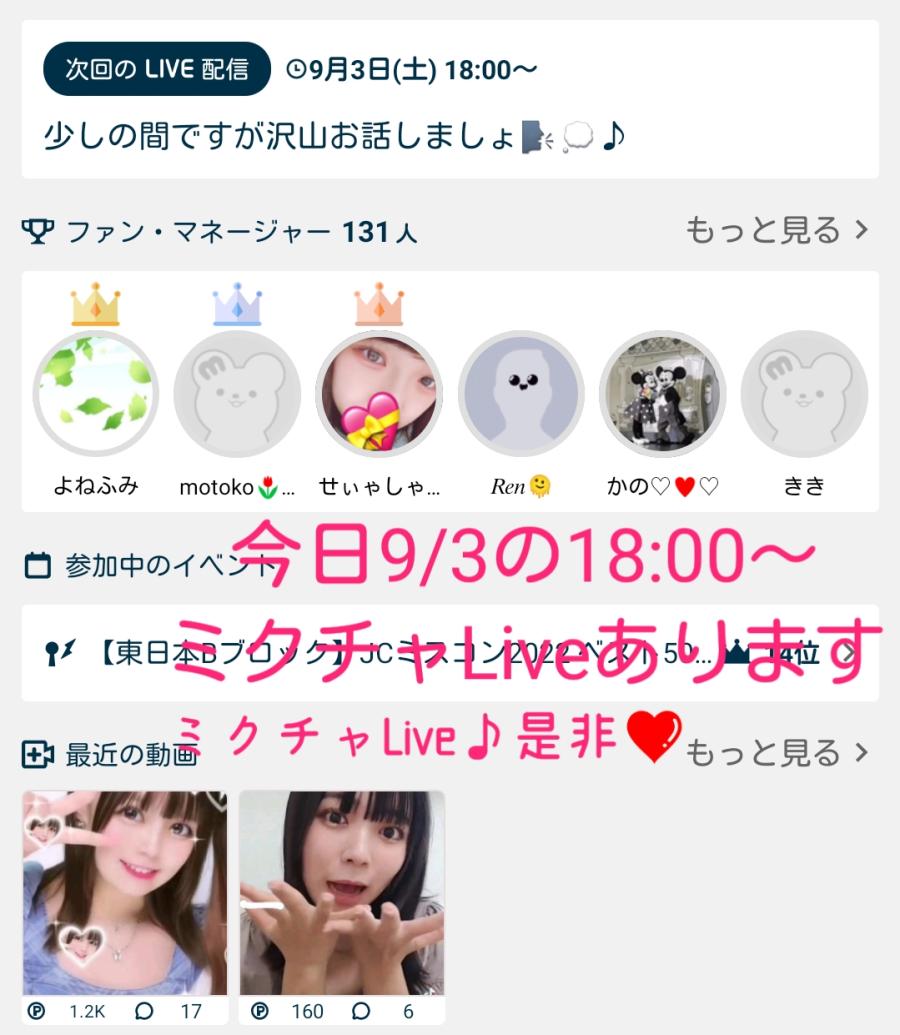View fan profile せぃゃしゃ

[x=379, y=395]
